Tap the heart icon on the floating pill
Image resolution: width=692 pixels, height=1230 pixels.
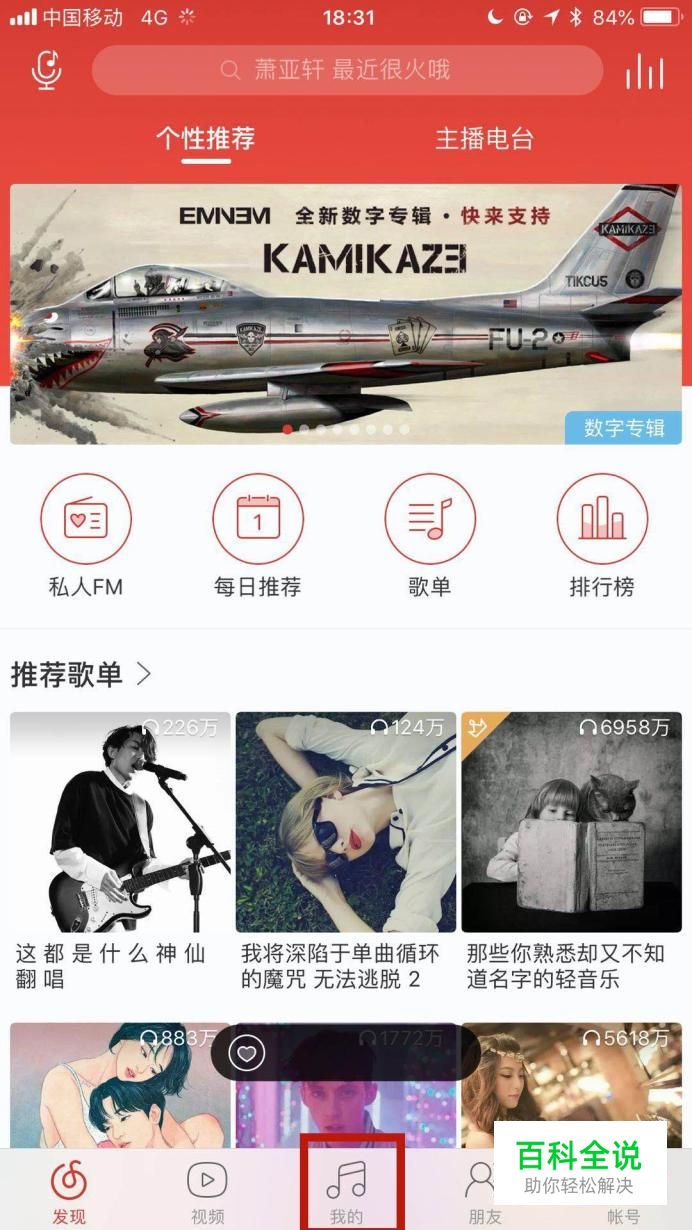(x=247, y=1052)
